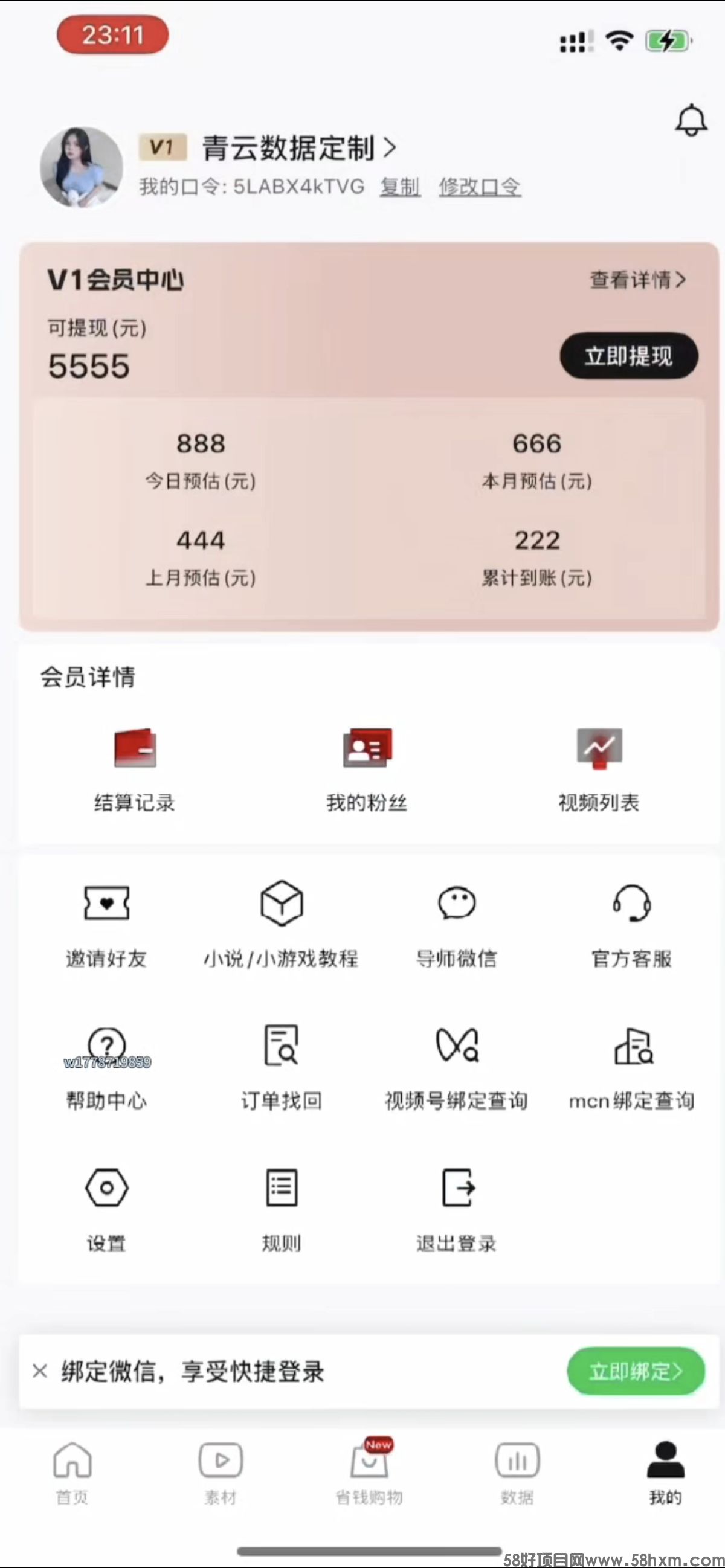Dismiss the WeChat binding banner
Image resolution: width=725 pixels, height=1568 pixels.
click(40, 1371)
